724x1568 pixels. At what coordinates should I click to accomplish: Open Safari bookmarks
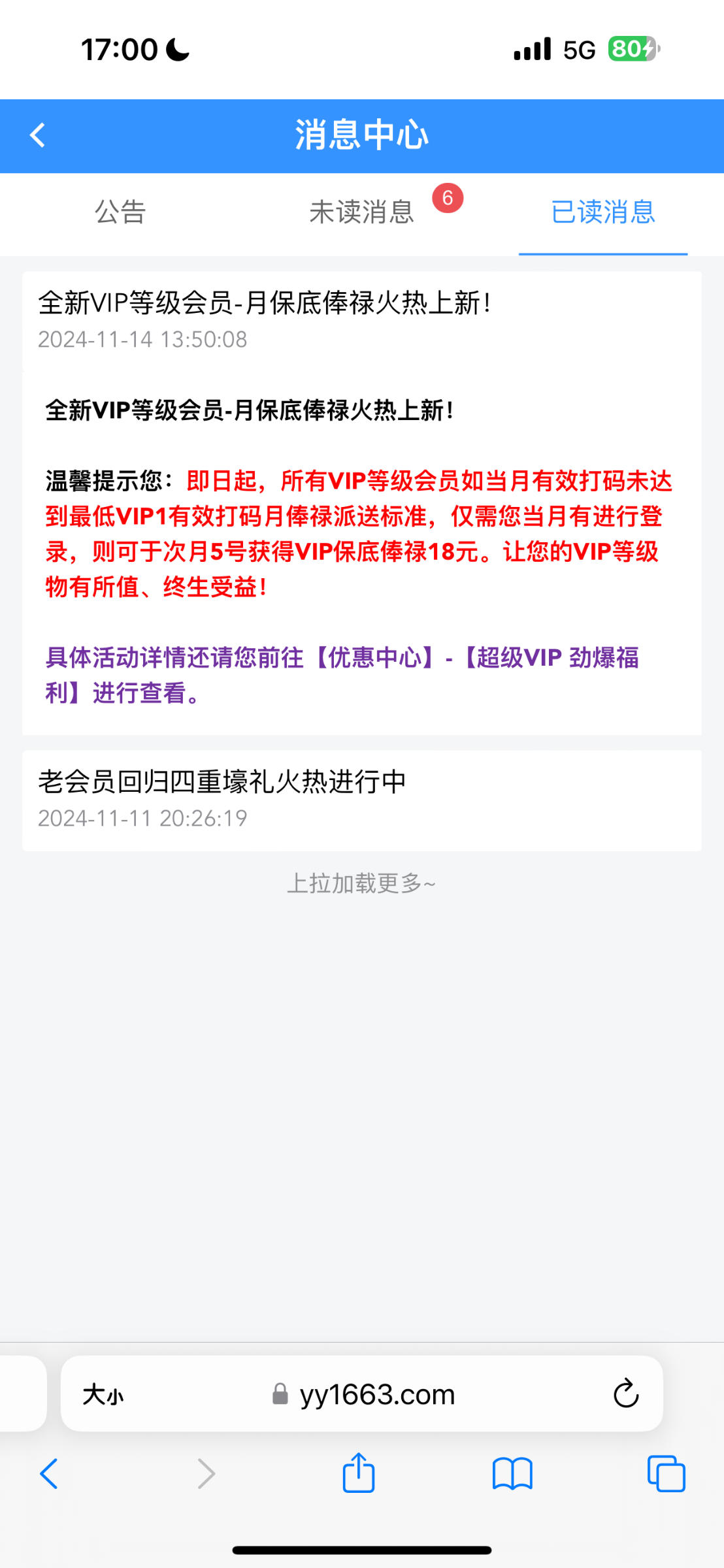(x=512, y=1474)
